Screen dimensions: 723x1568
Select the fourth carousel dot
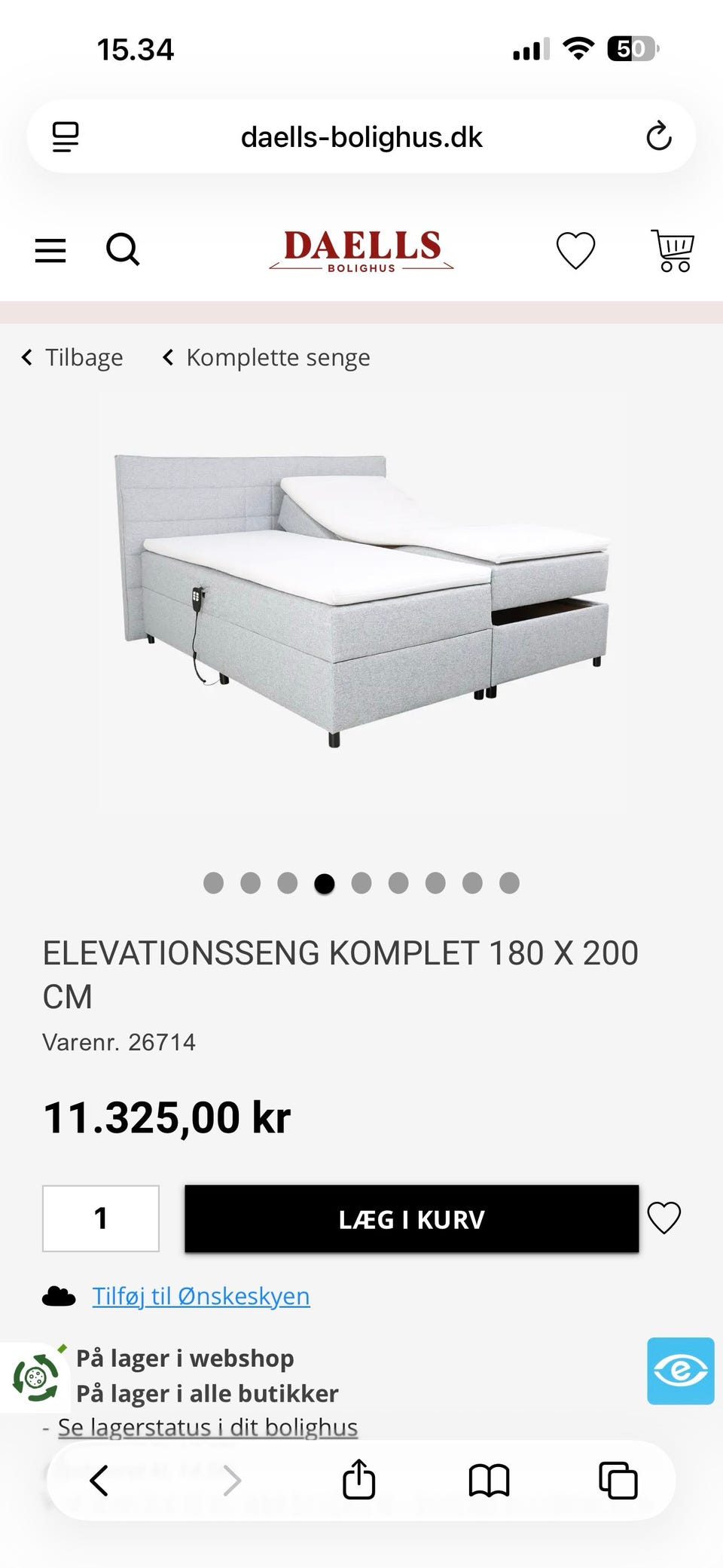click(x=323, y=884)
